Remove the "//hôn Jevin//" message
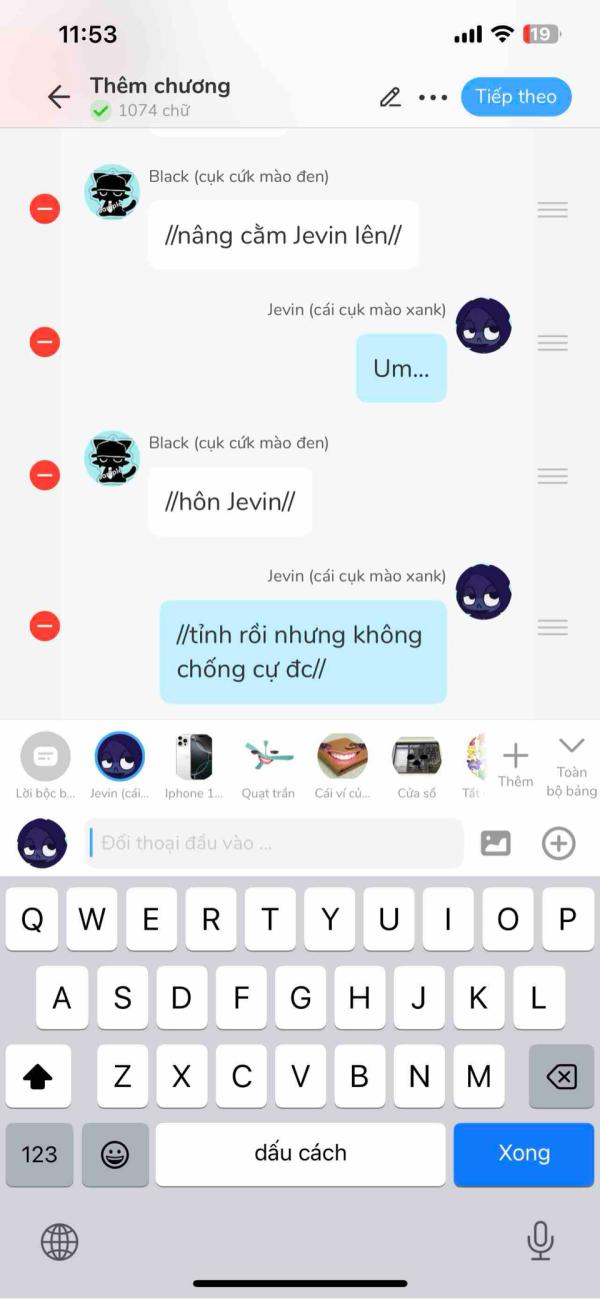 (44, 475)
